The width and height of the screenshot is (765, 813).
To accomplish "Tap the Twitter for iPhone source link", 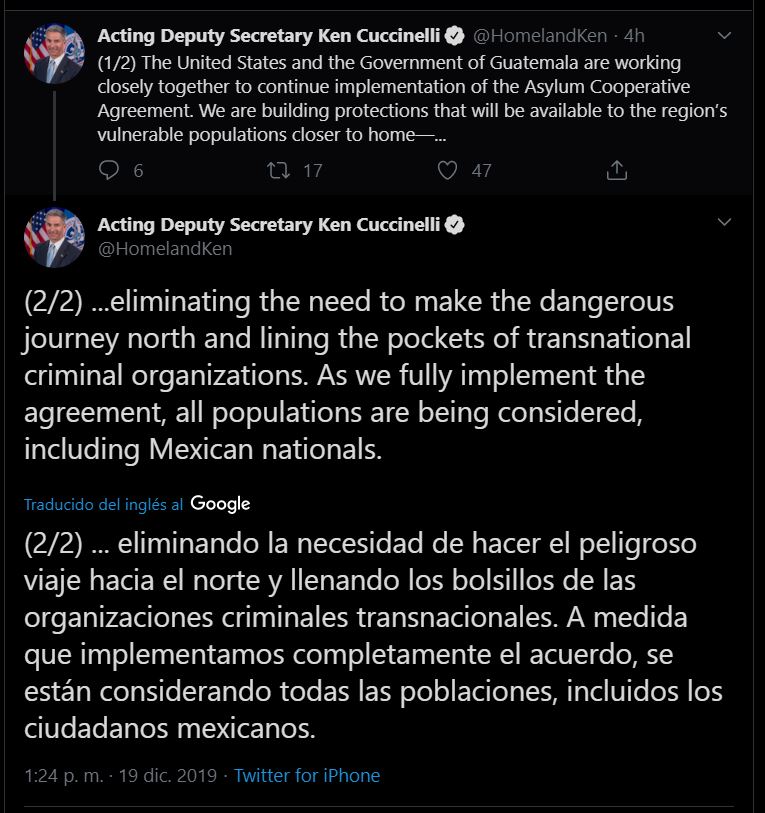I will tap(307, 775).
